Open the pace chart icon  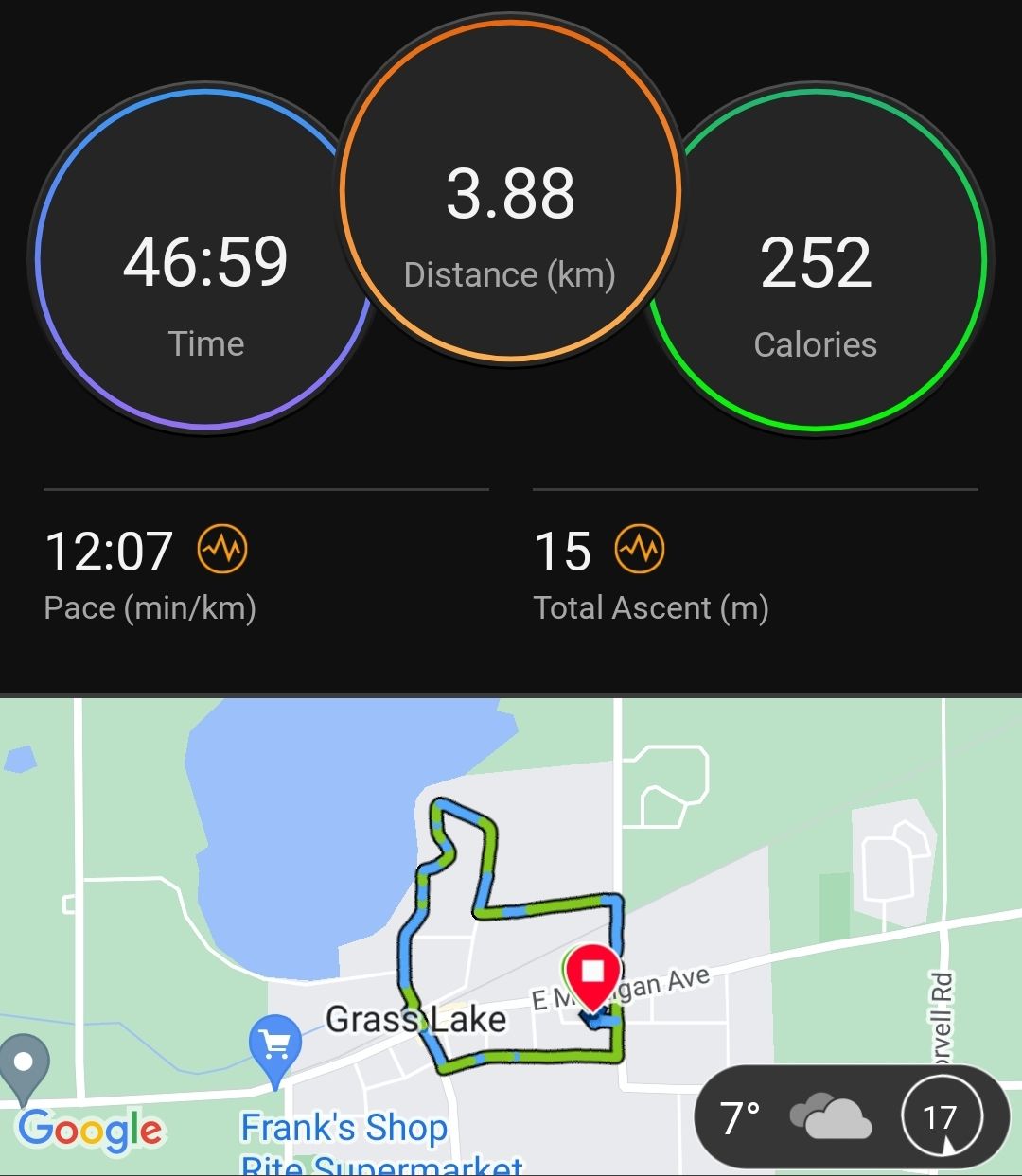pyautogui.click(x=222, y=550)
